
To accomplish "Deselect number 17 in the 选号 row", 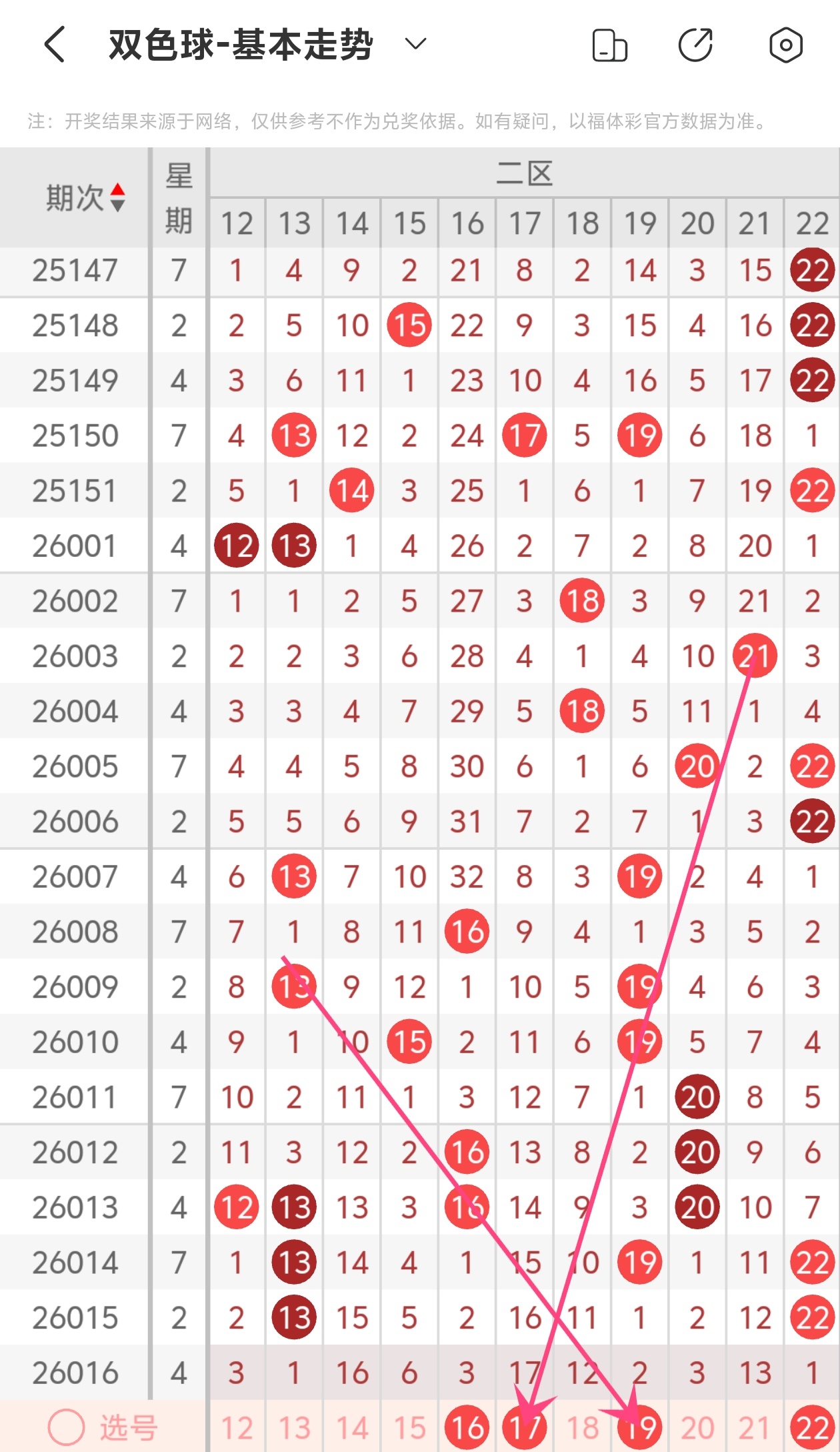I will tap(525, 1428).
